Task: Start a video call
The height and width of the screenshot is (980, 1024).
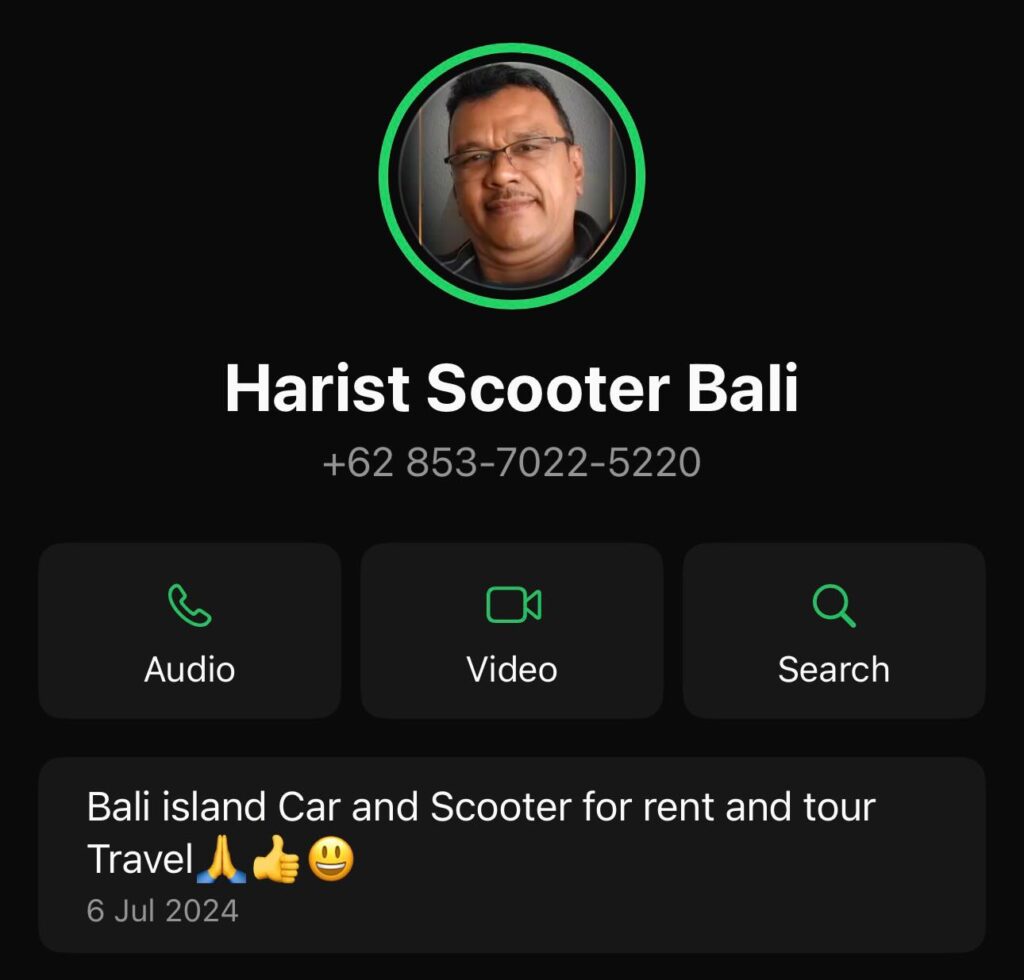Action: coord(512,630)
